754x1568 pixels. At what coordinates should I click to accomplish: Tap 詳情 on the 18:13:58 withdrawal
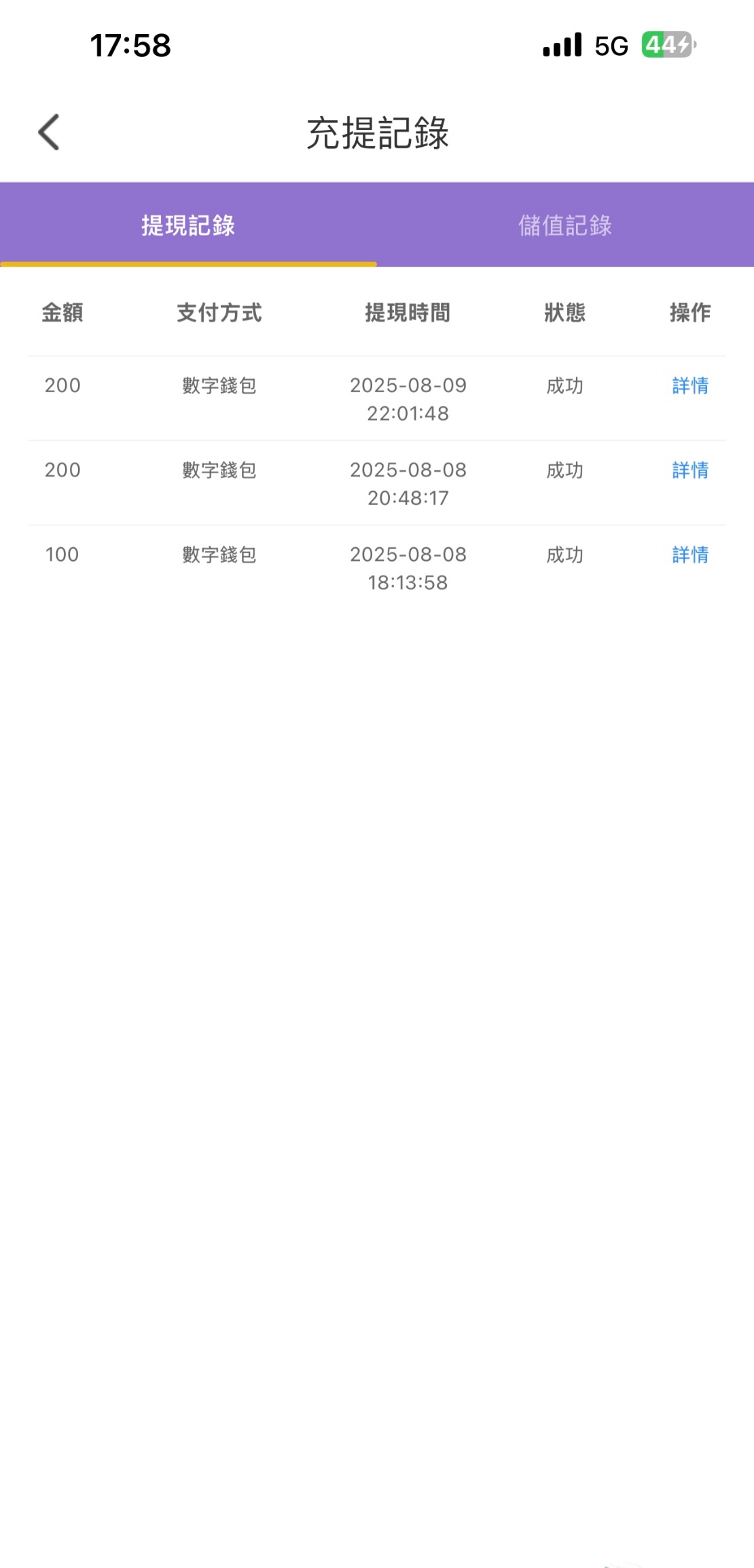[690, 555]
